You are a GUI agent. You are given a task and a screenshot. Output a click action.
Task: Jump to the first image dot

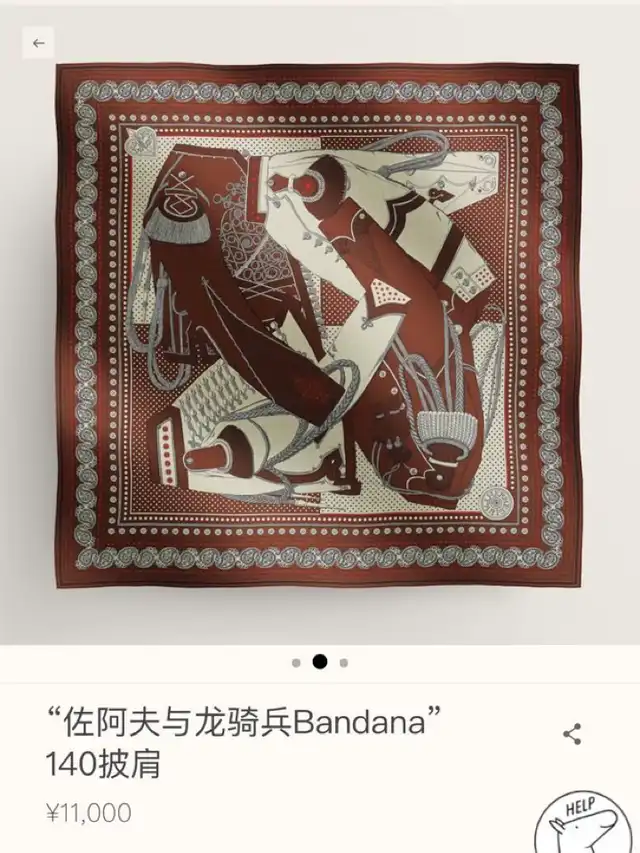pos(296,663)
